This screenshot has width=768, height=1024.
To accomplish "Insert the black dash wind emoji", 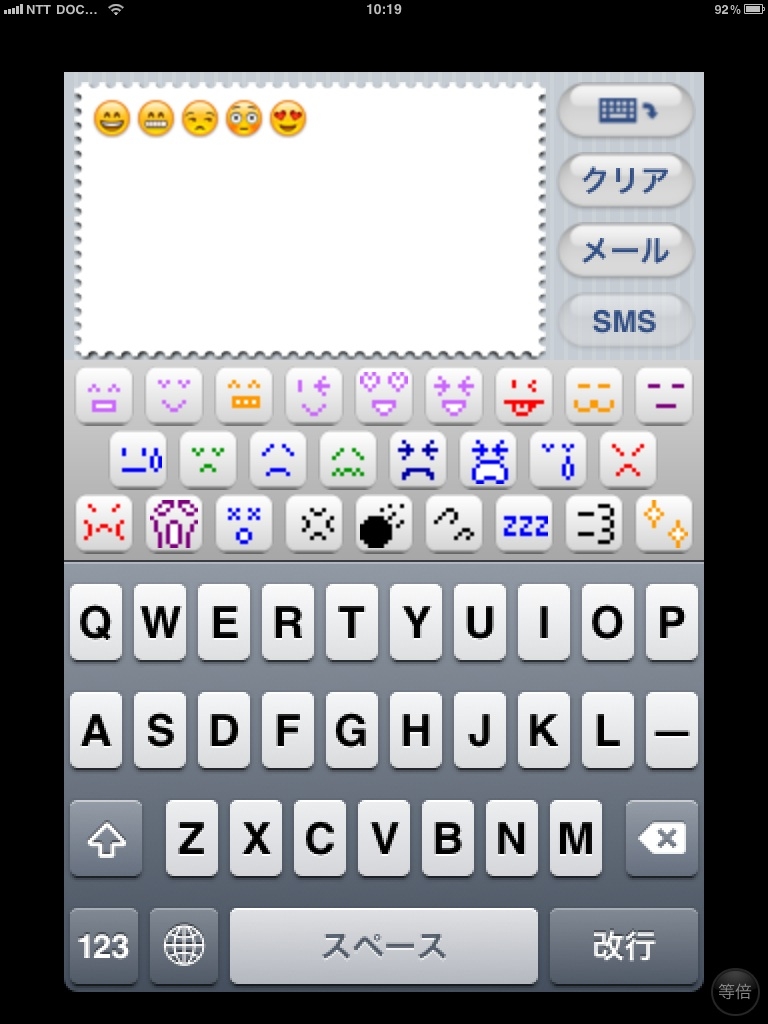I will [x=594, y=524].
